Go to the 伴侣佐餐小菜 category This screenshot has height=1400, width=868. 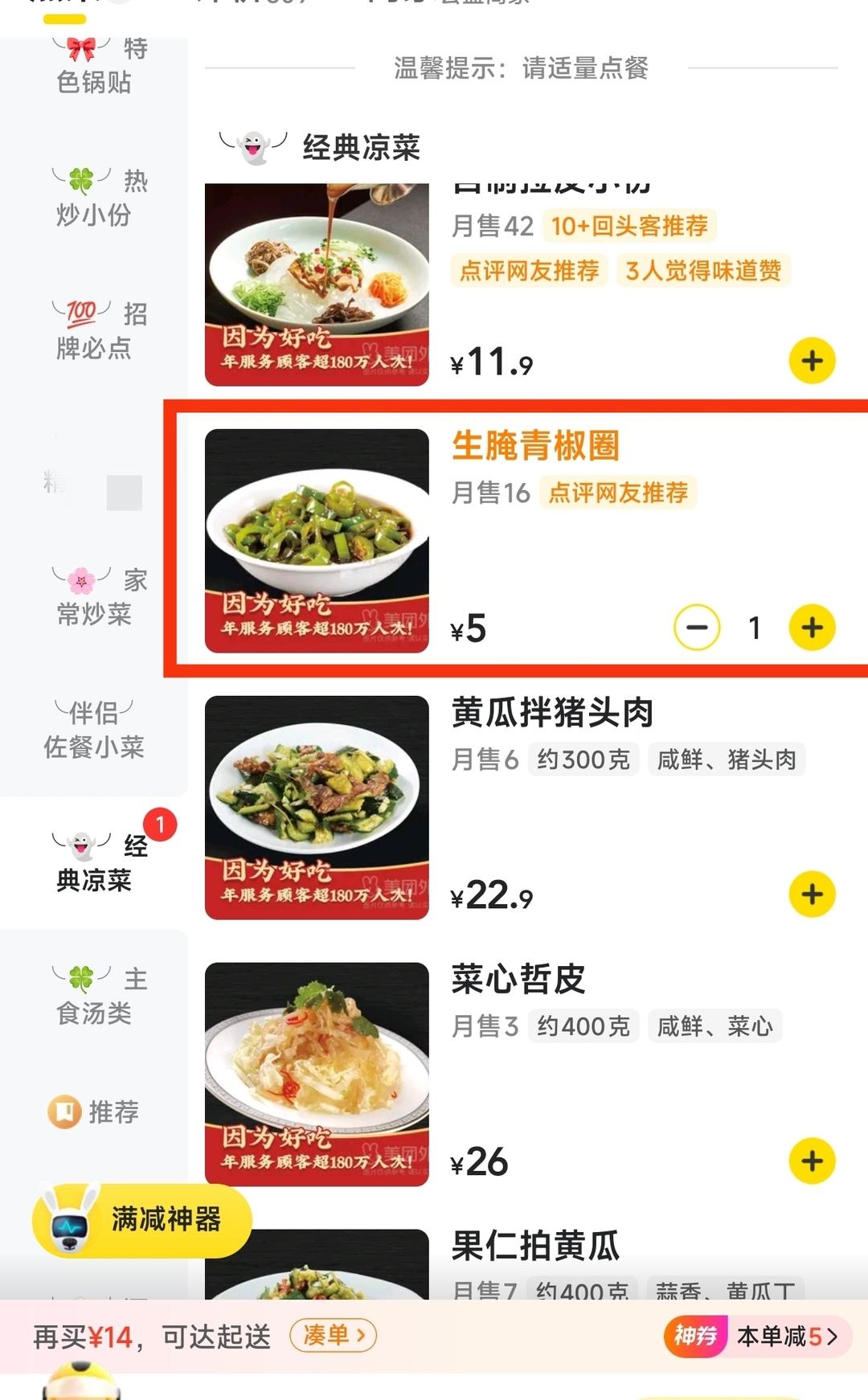tap(94, 730)
